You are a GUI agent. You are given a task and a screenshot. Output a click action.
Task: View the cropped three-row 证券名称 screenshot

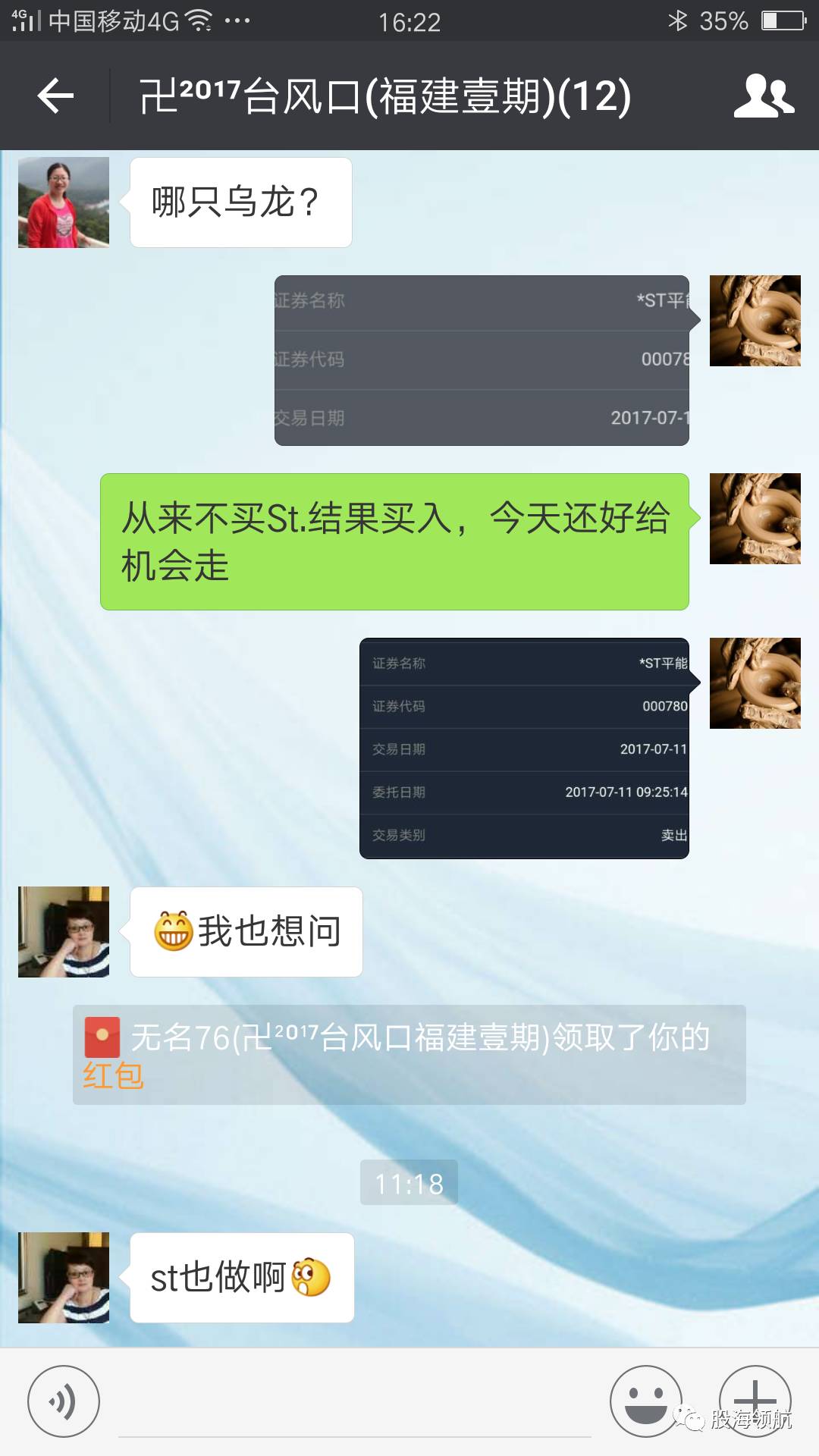point(482,360)
